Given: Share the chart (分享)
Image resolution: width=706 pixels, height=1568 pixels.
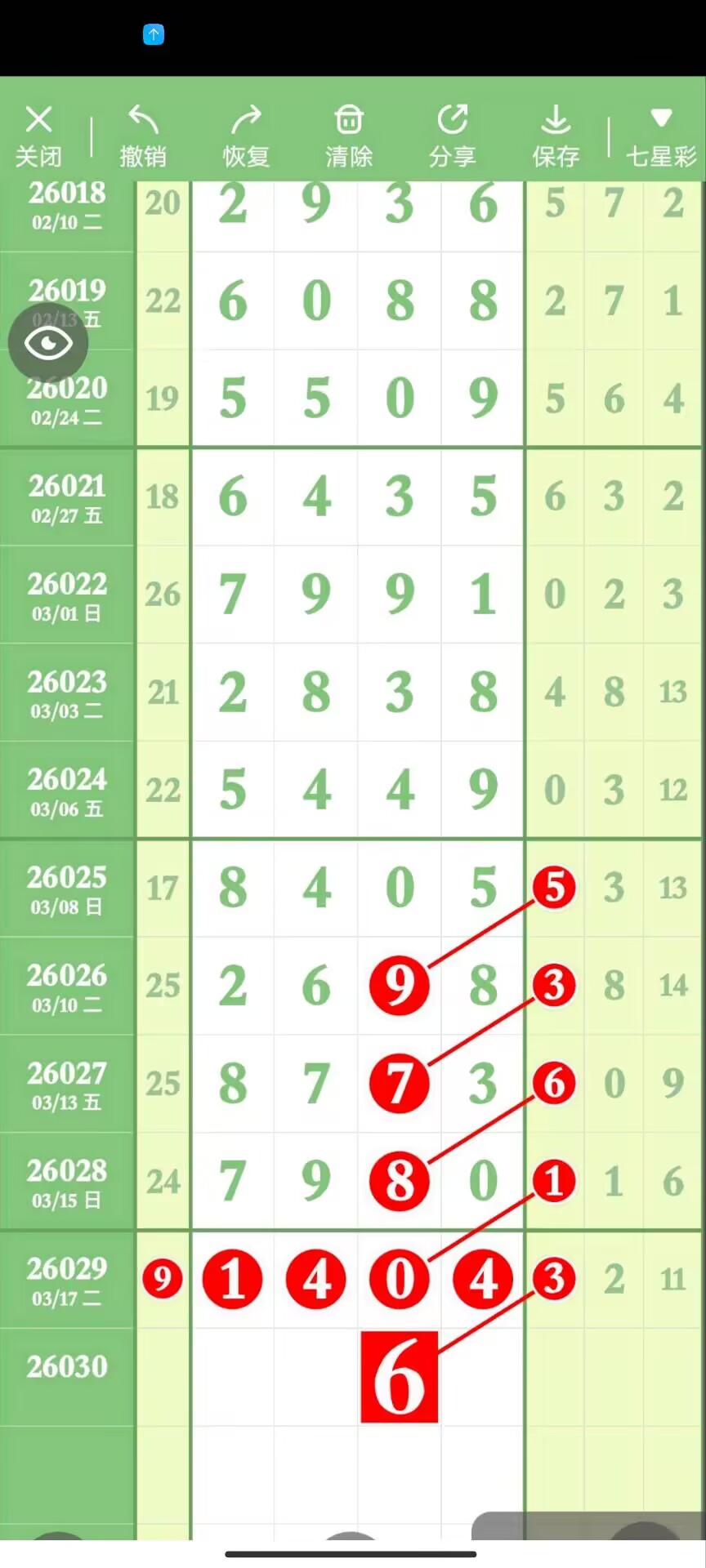Looking at the screenshot, I should (x=452, y=135).
